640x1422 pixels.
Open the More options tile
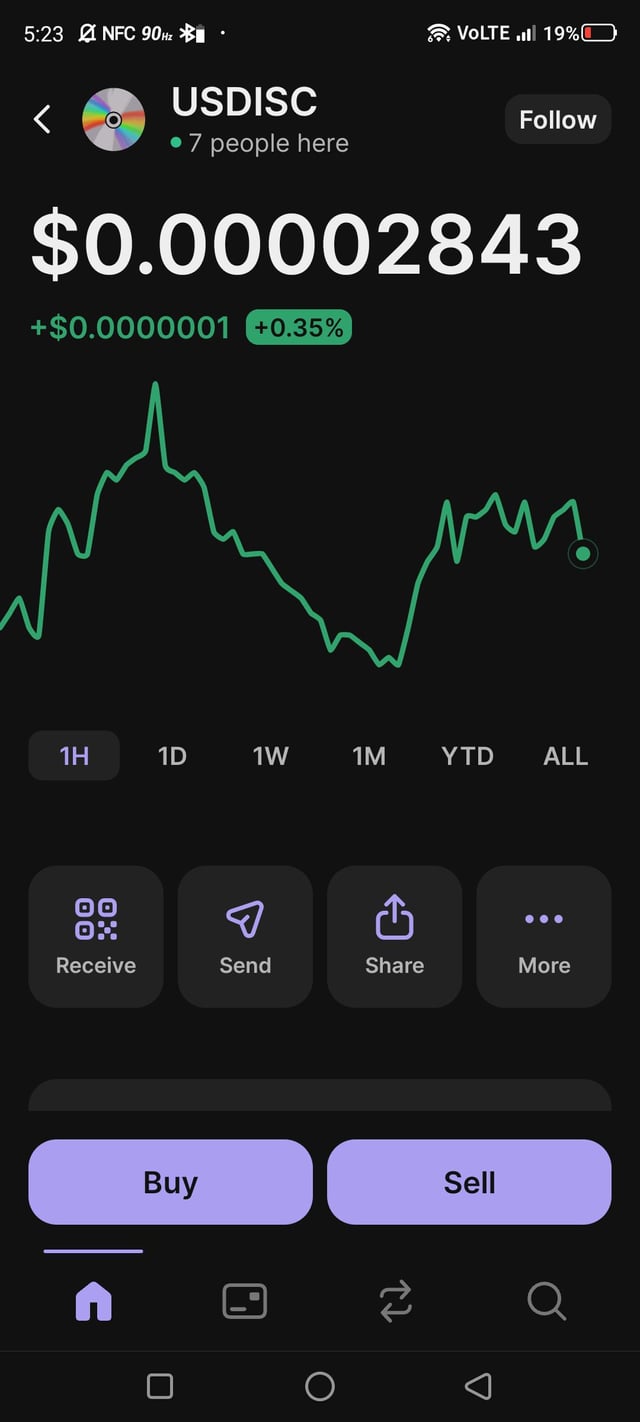point(544,936)
